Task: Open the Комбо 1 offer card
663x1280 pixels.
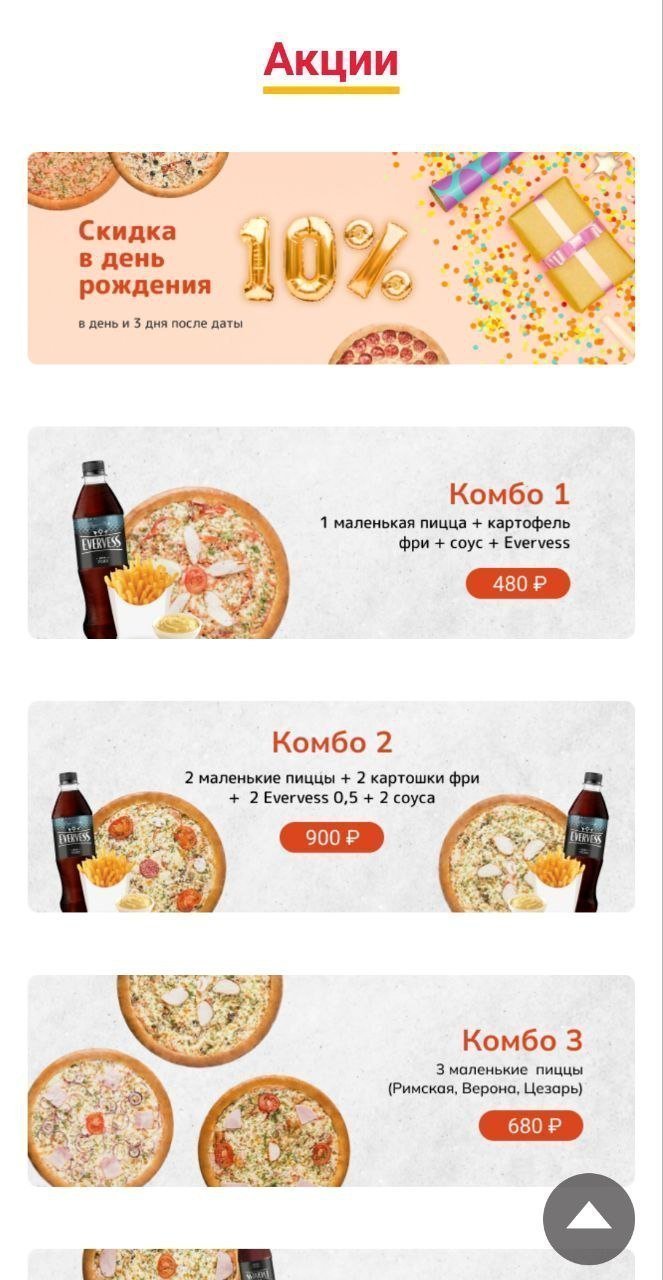Action: (331, 532)
